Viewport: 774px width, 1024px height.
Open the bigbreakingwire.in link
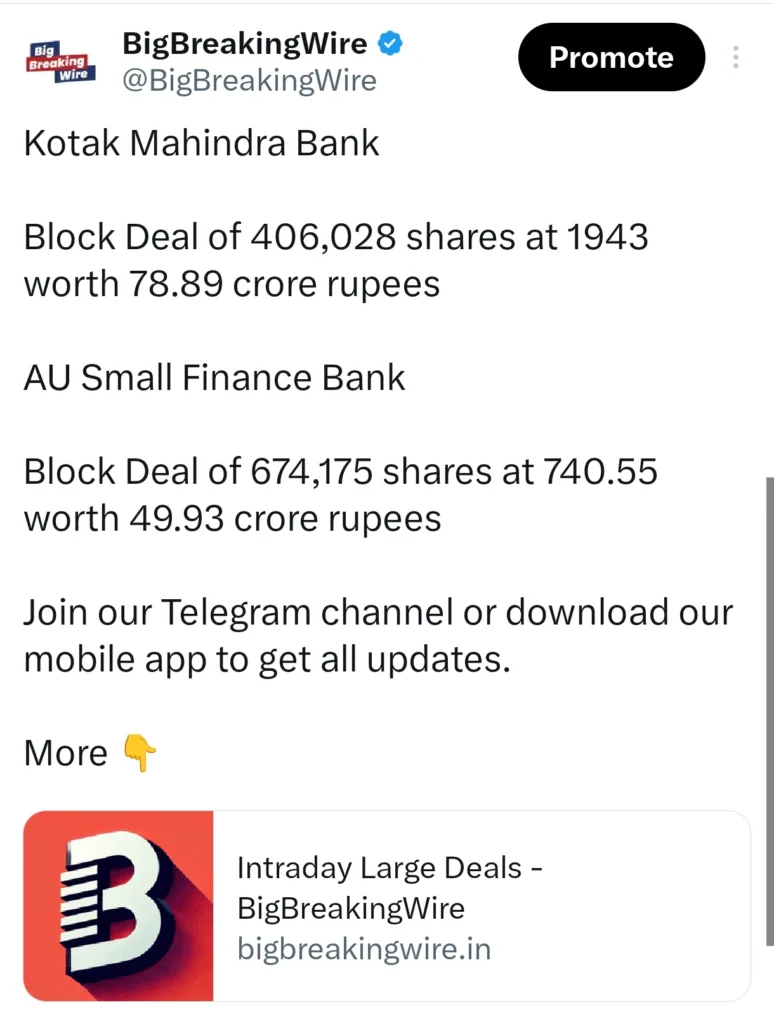pyautogui.click(x=364, y=948)
